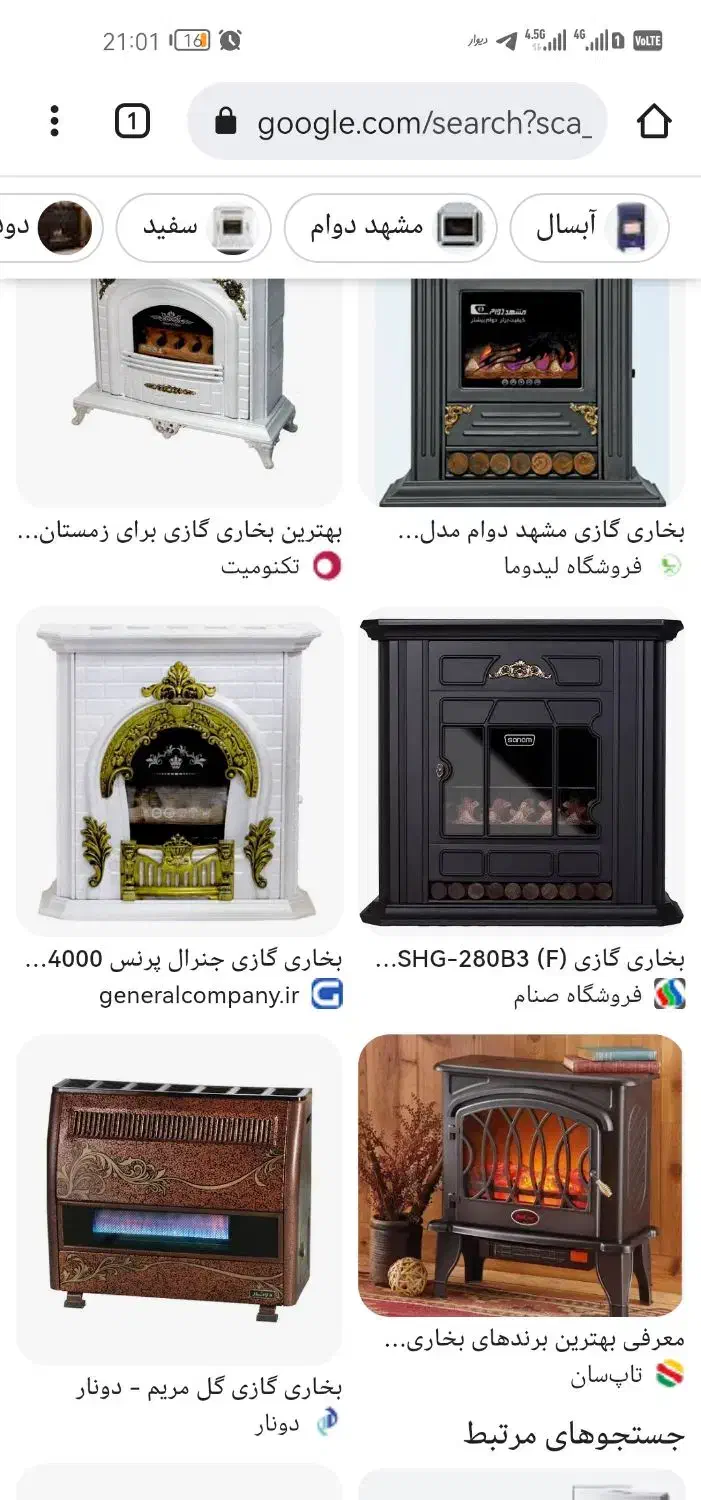Select the مشهد دوام filter chip
The width and height of the screenshot is (701, 1500).
[390, 227]
